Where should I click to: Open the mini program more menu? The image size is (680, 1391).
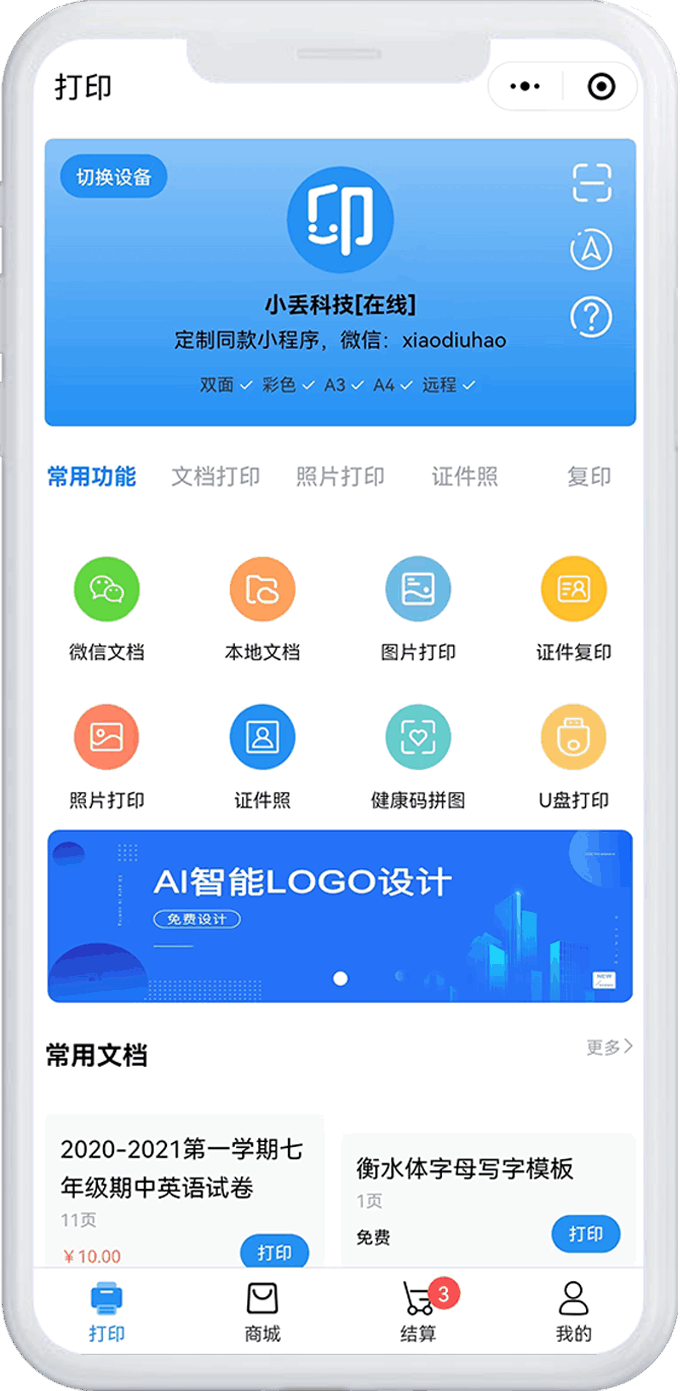click(525, 87)
